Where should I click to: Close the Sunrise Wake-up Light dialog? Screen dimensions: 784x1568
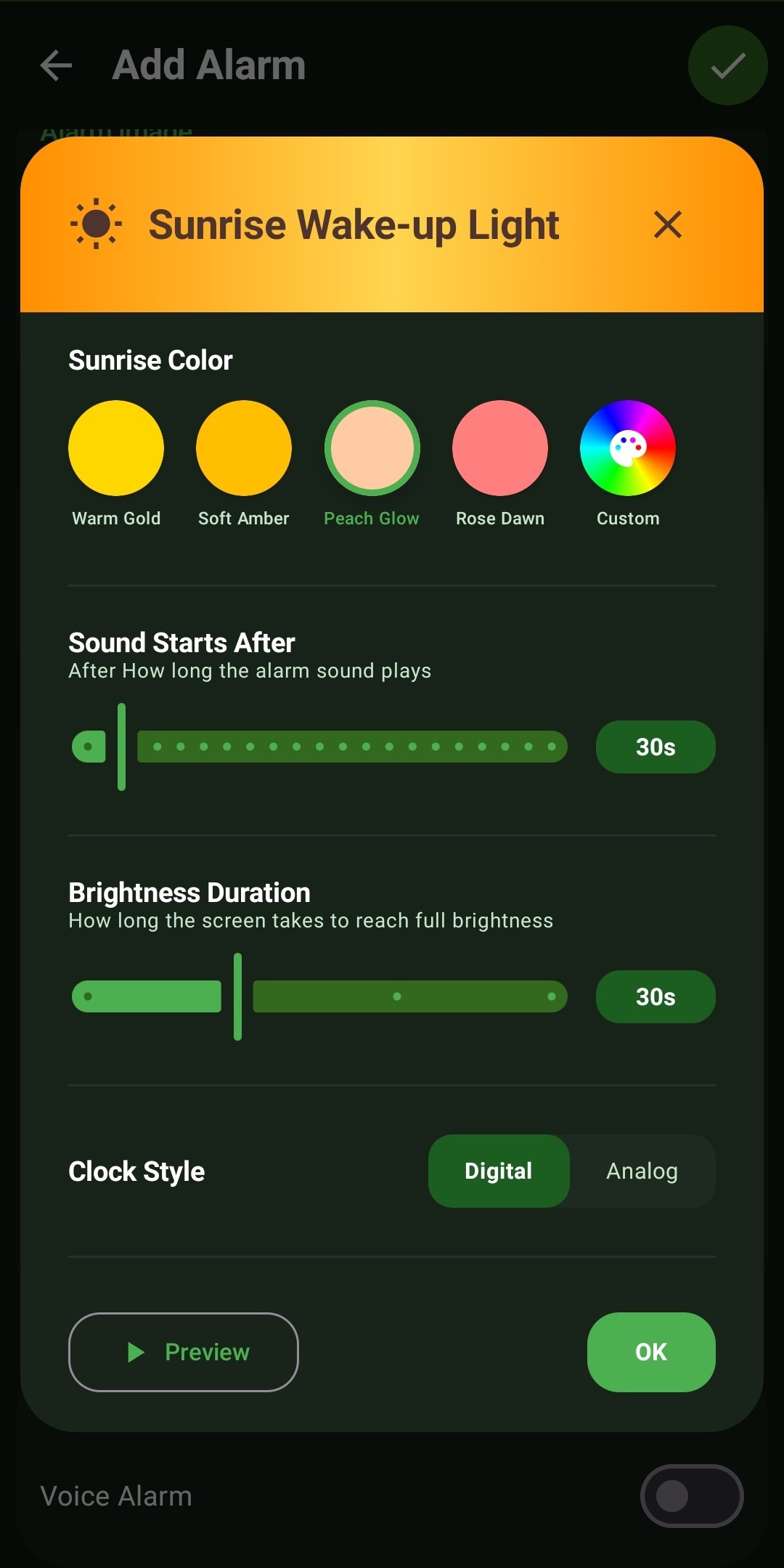click(667, 224)
